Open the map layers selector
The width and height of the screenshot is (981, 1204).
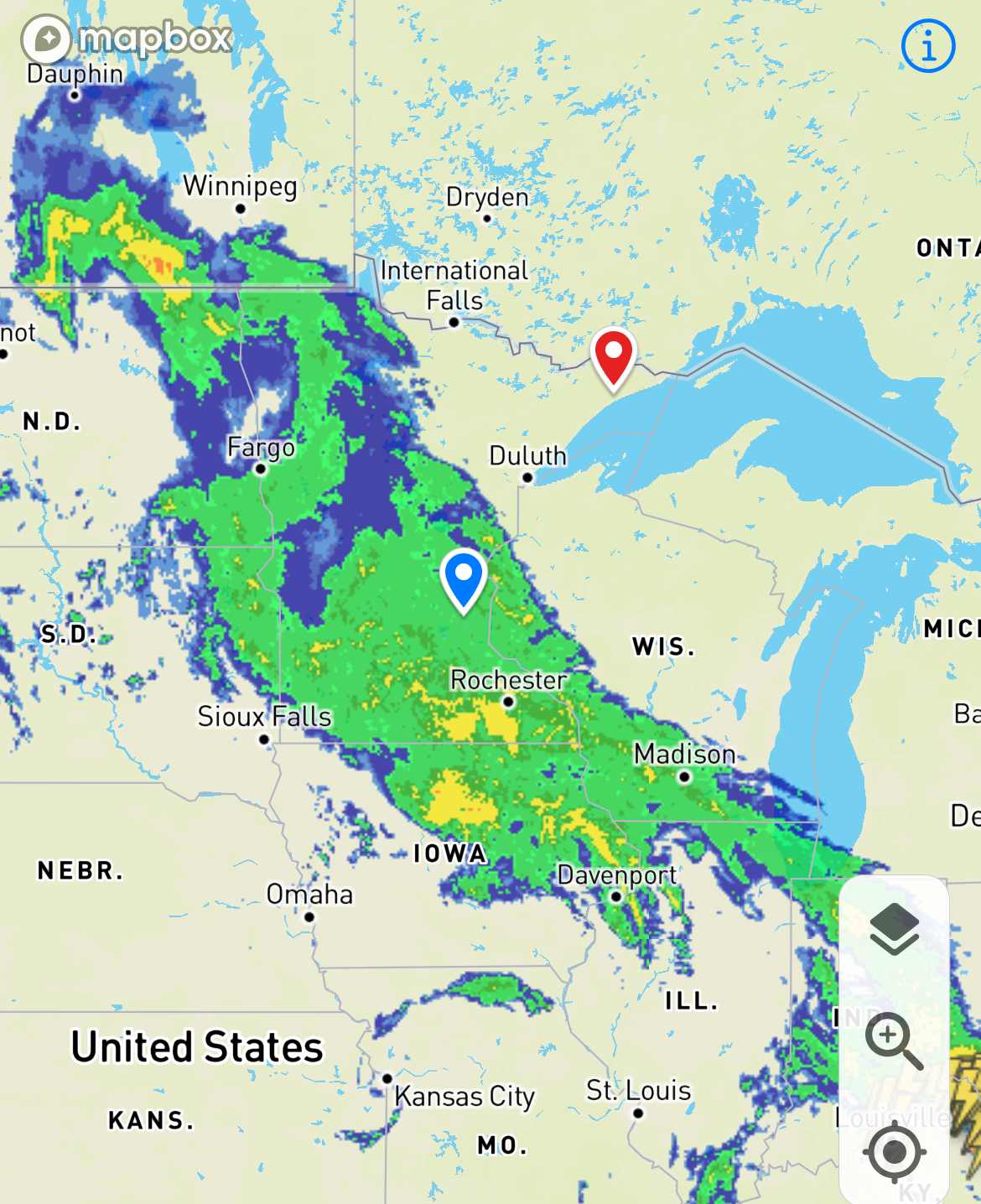point(894,928)
